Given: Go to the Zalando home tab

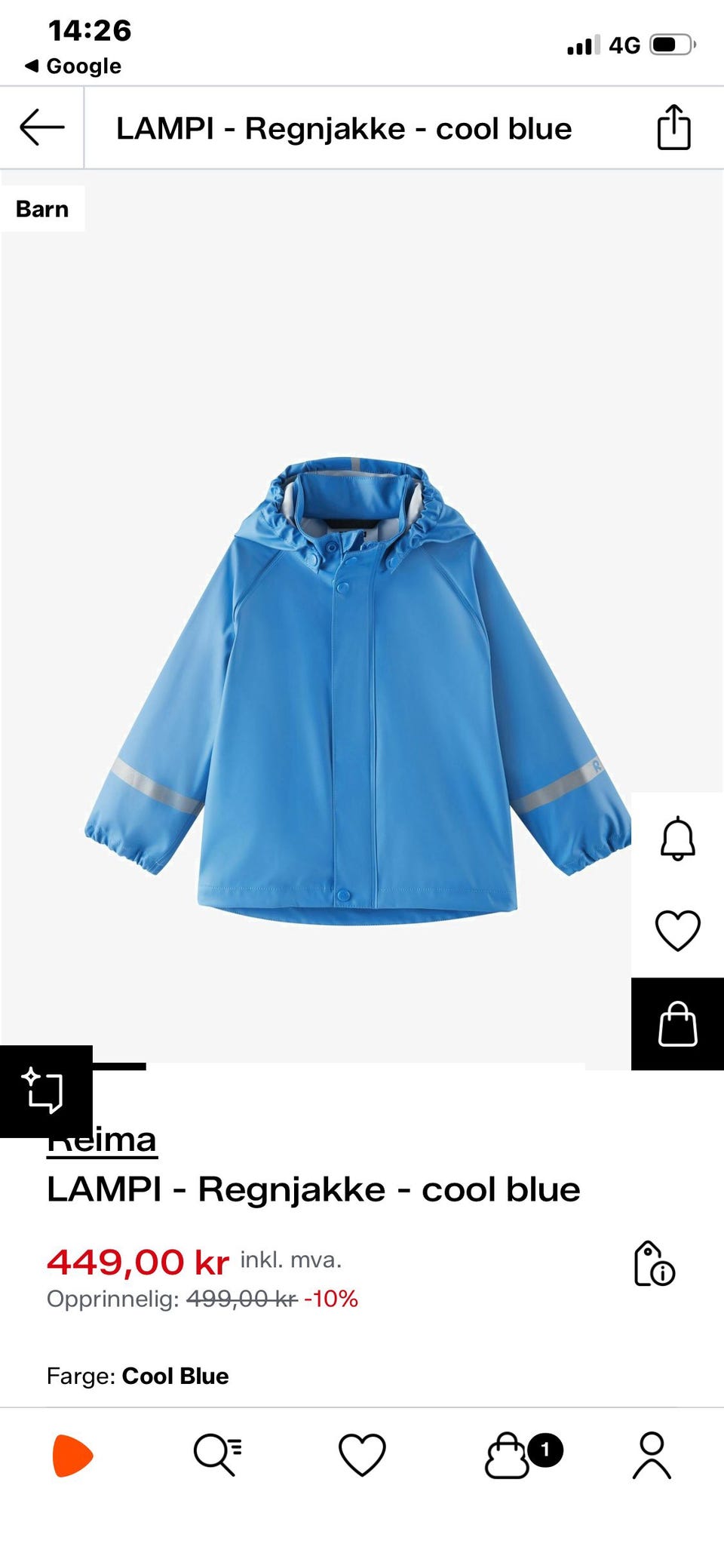Looking at the screenshot, I should point(72,1456).
